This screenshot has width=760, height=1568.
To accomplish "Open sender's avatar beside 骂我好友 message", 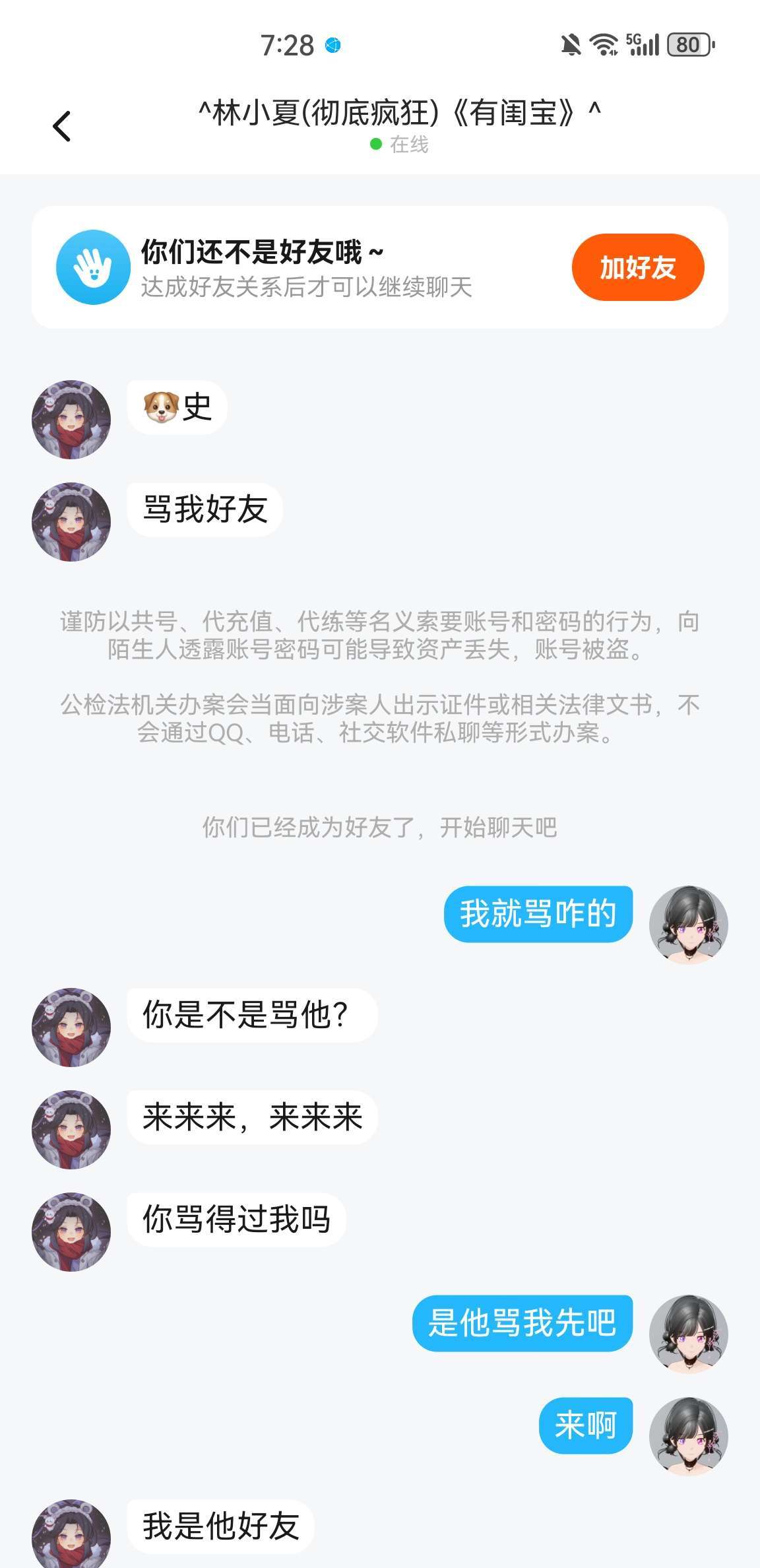I will 71,522.
